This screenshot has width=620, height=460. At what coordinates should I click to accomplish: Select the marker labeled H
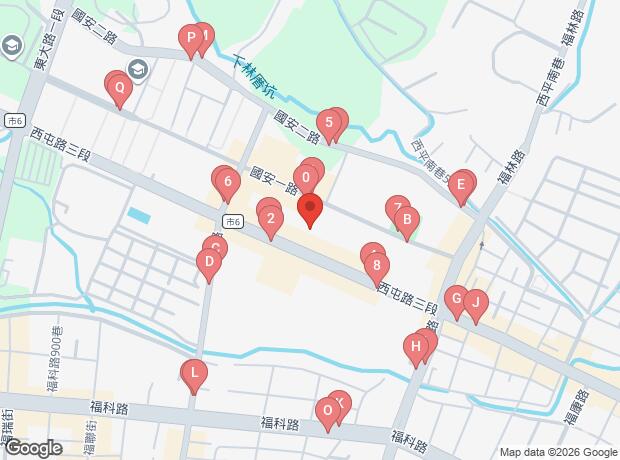(415, 348)
